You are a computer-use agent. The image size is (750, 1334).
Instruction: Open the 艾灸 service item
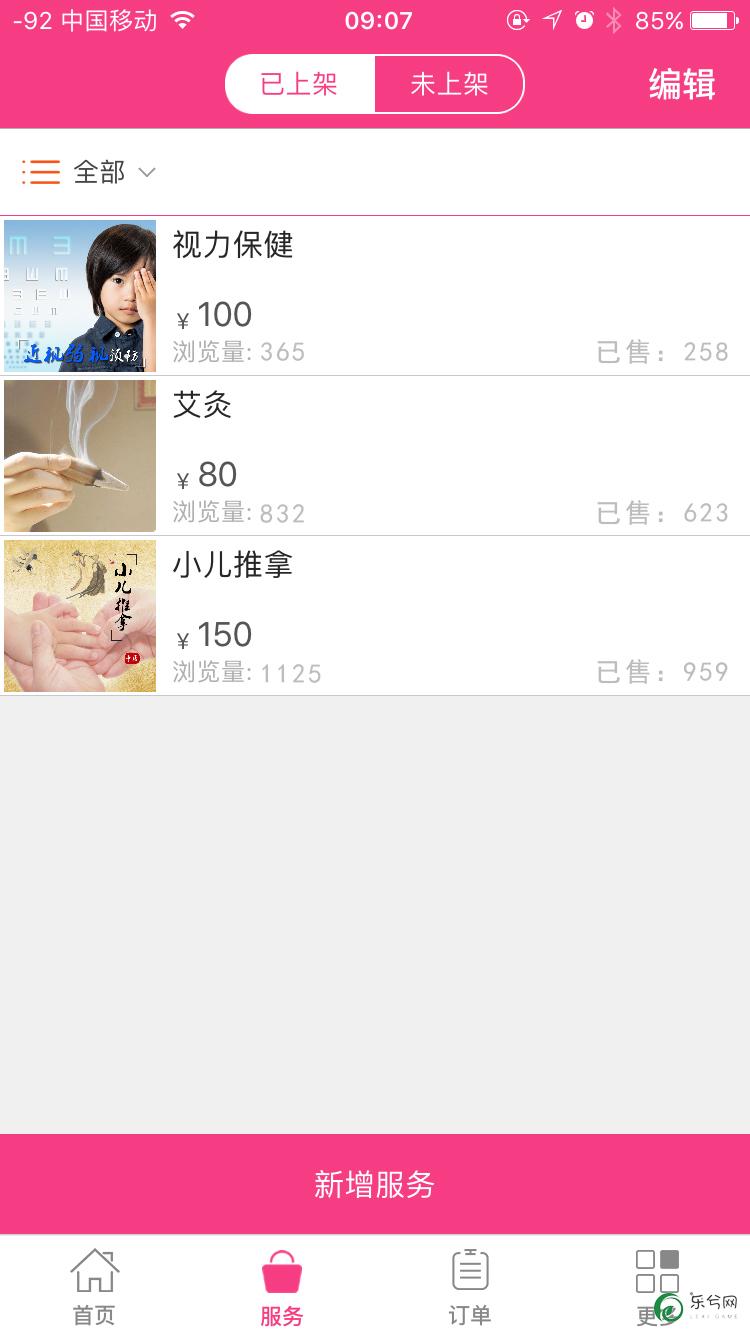pyautogui.click(x=375, y=456)
